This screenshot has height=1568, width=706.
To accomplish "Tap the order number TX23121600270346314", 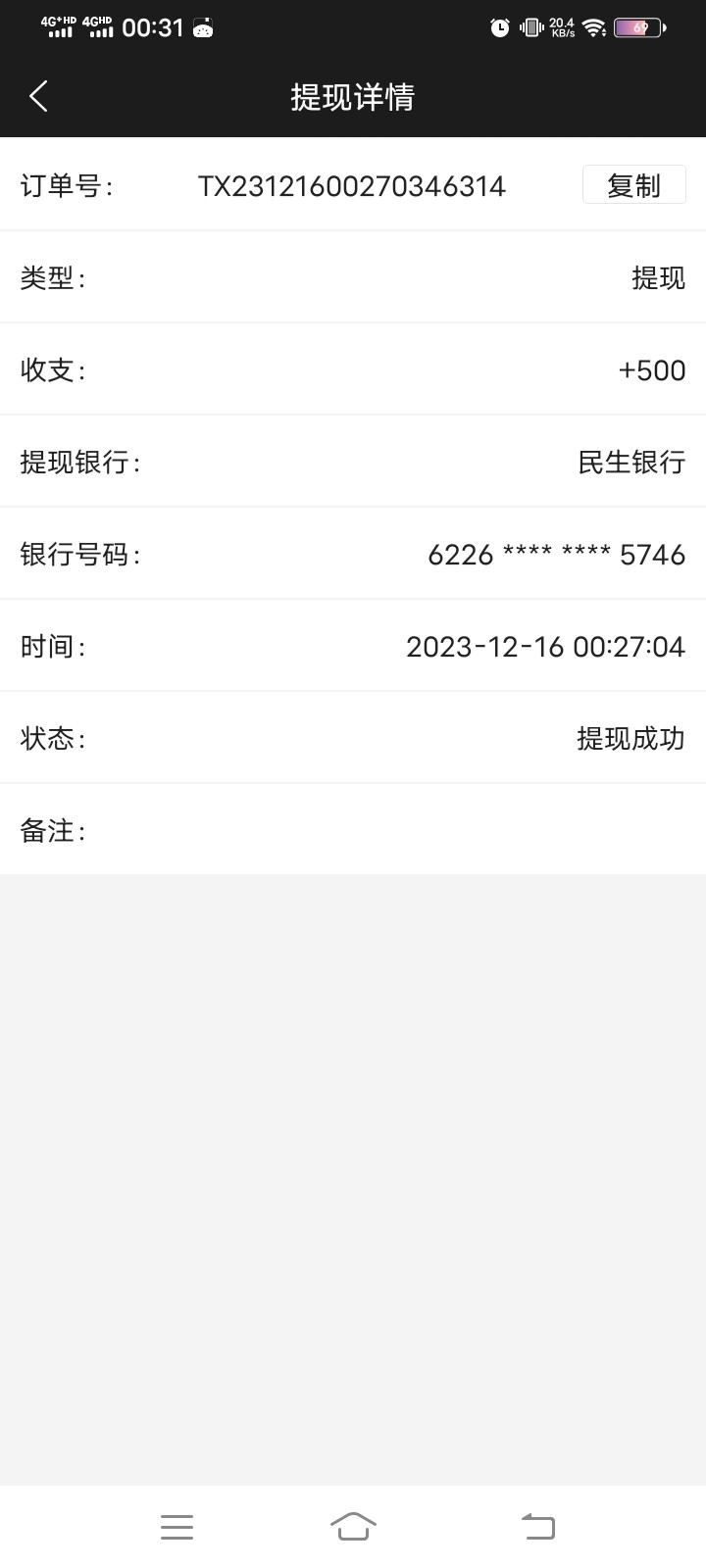I will 351,185.
